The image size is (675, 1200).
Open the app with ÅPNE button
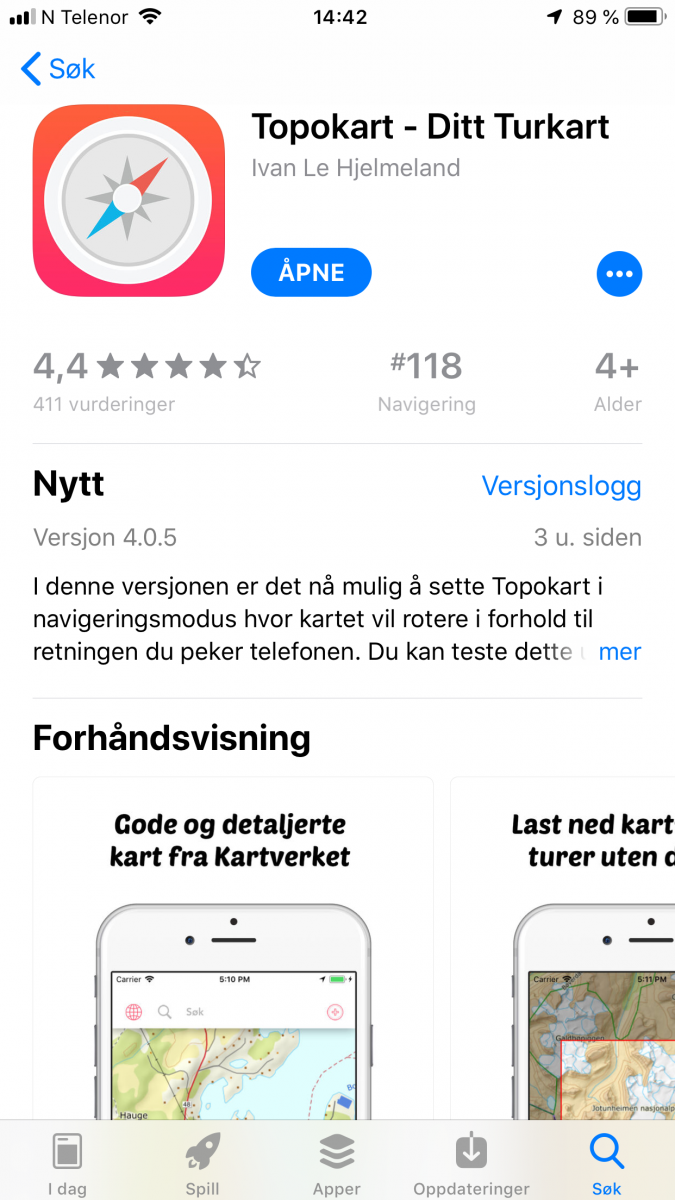(x=311, y=272)
